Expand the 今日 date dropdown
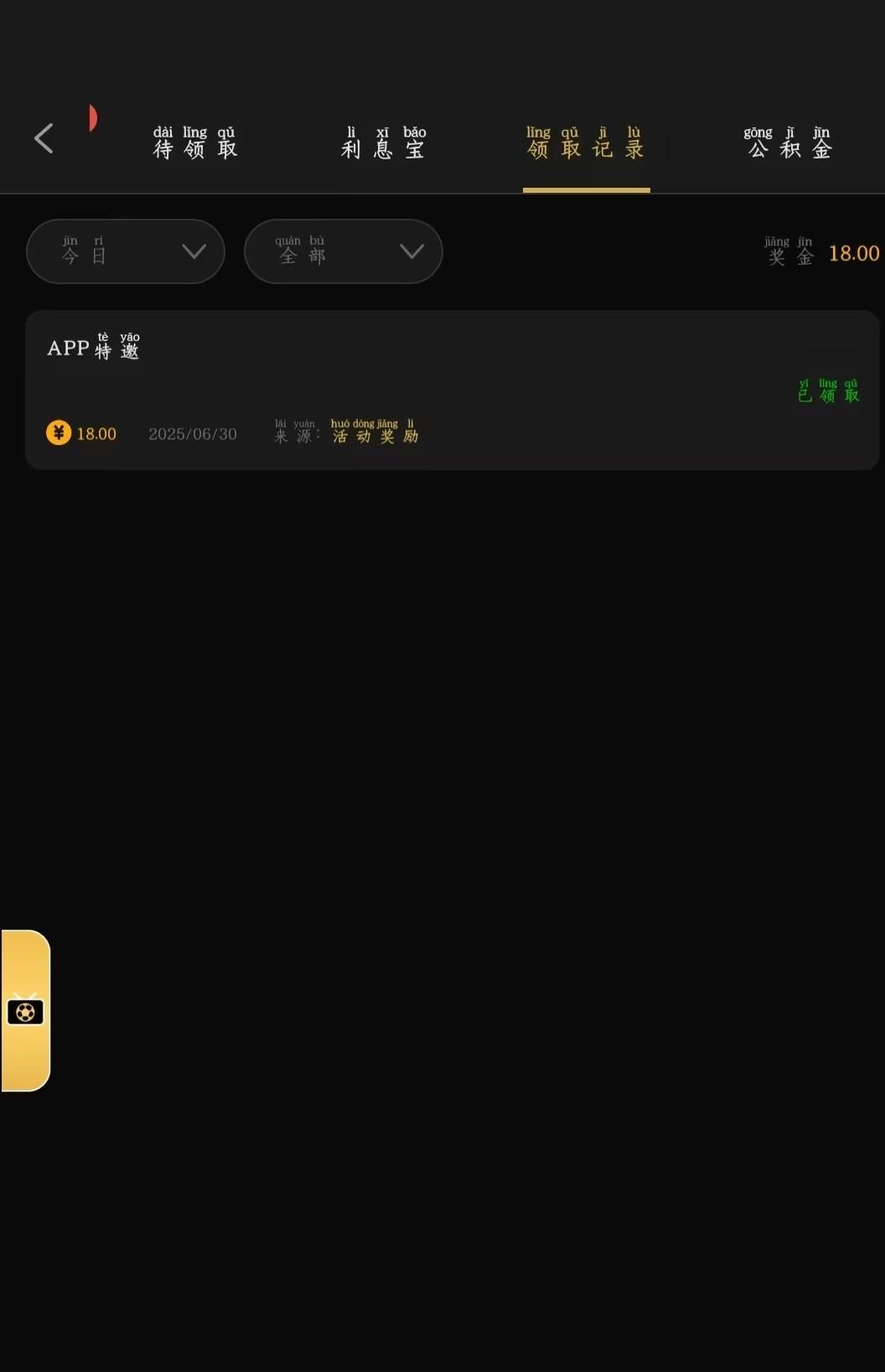 click(x=126, y=251)
